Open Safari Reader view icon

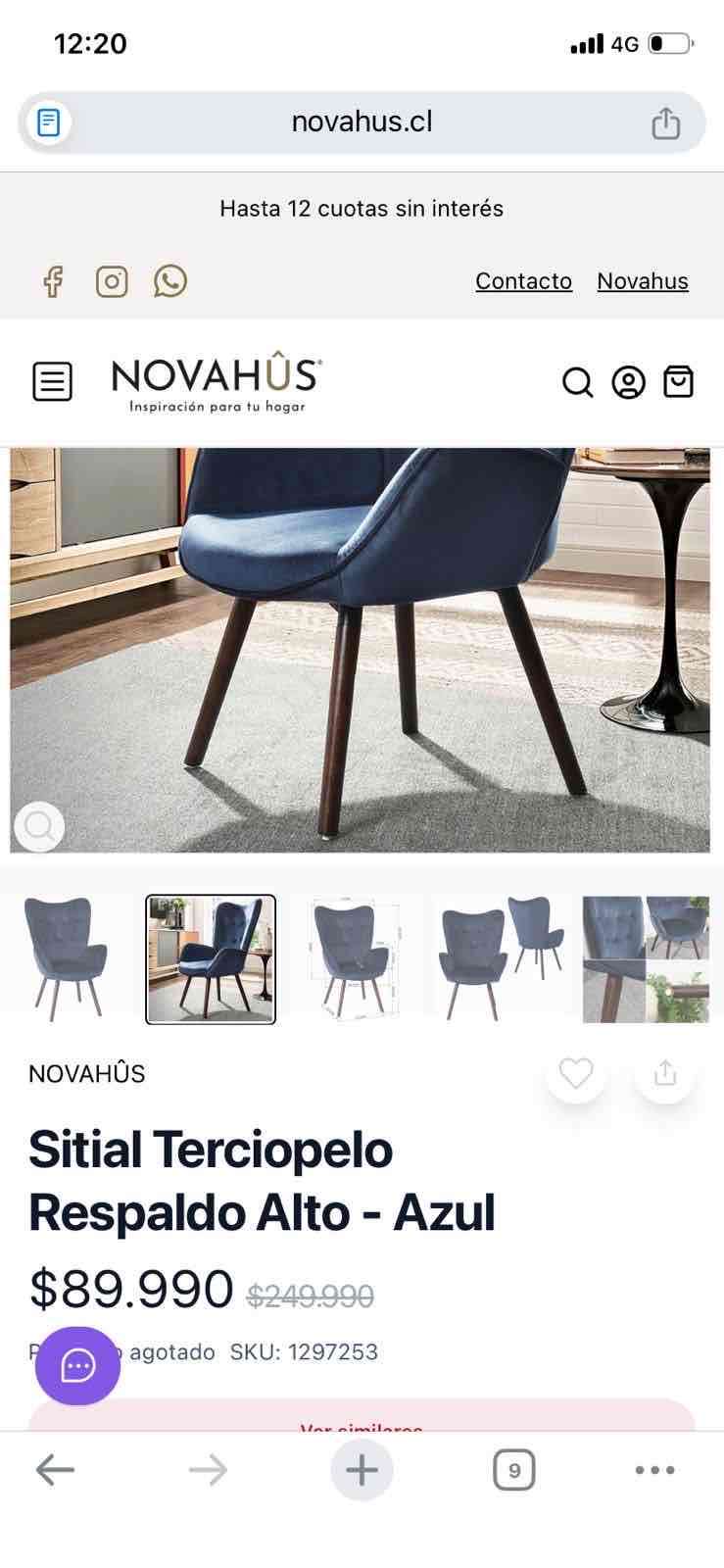48,122
